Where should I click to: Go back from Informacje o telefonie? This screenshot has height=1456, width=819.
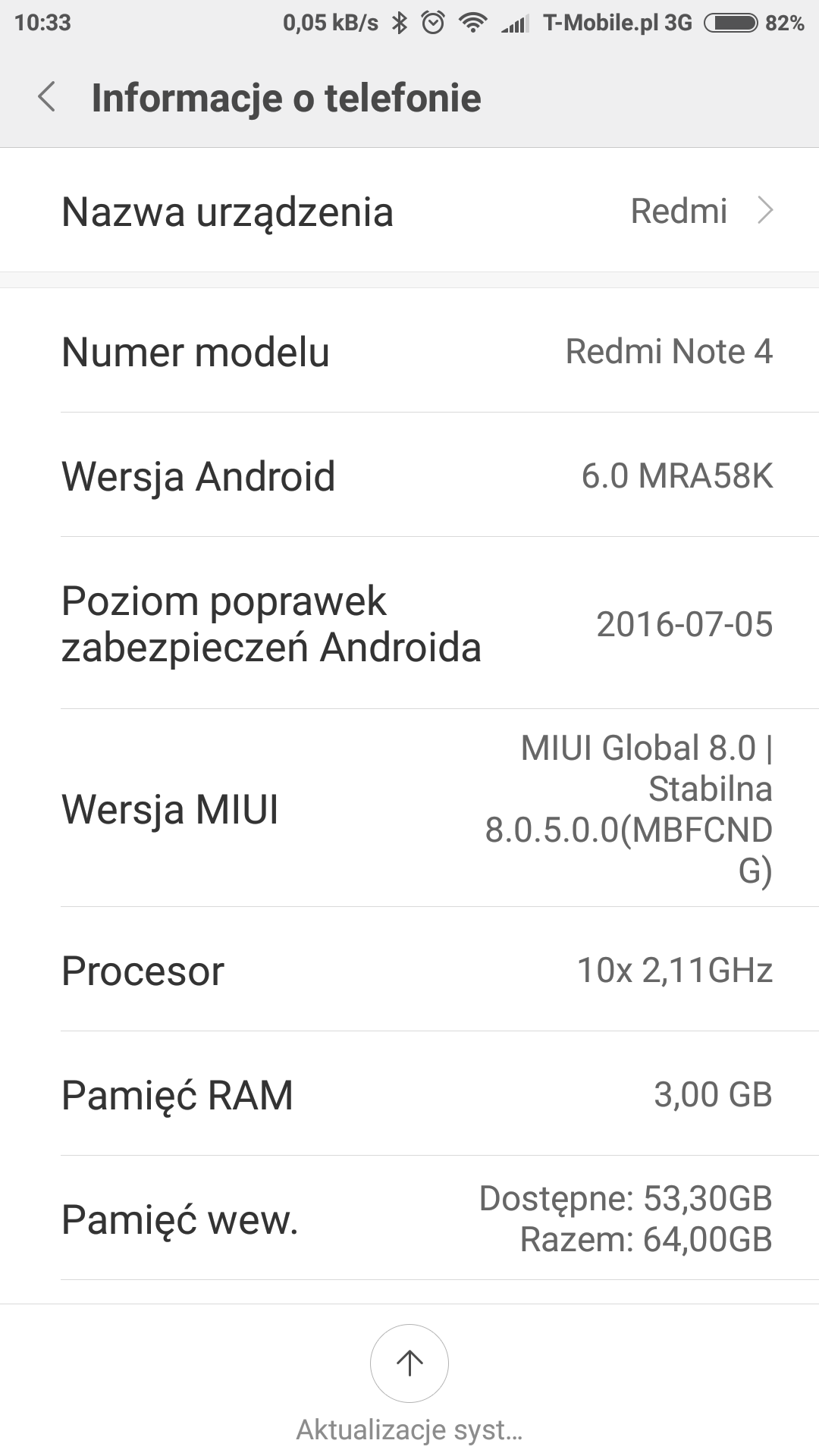[47, 97]
